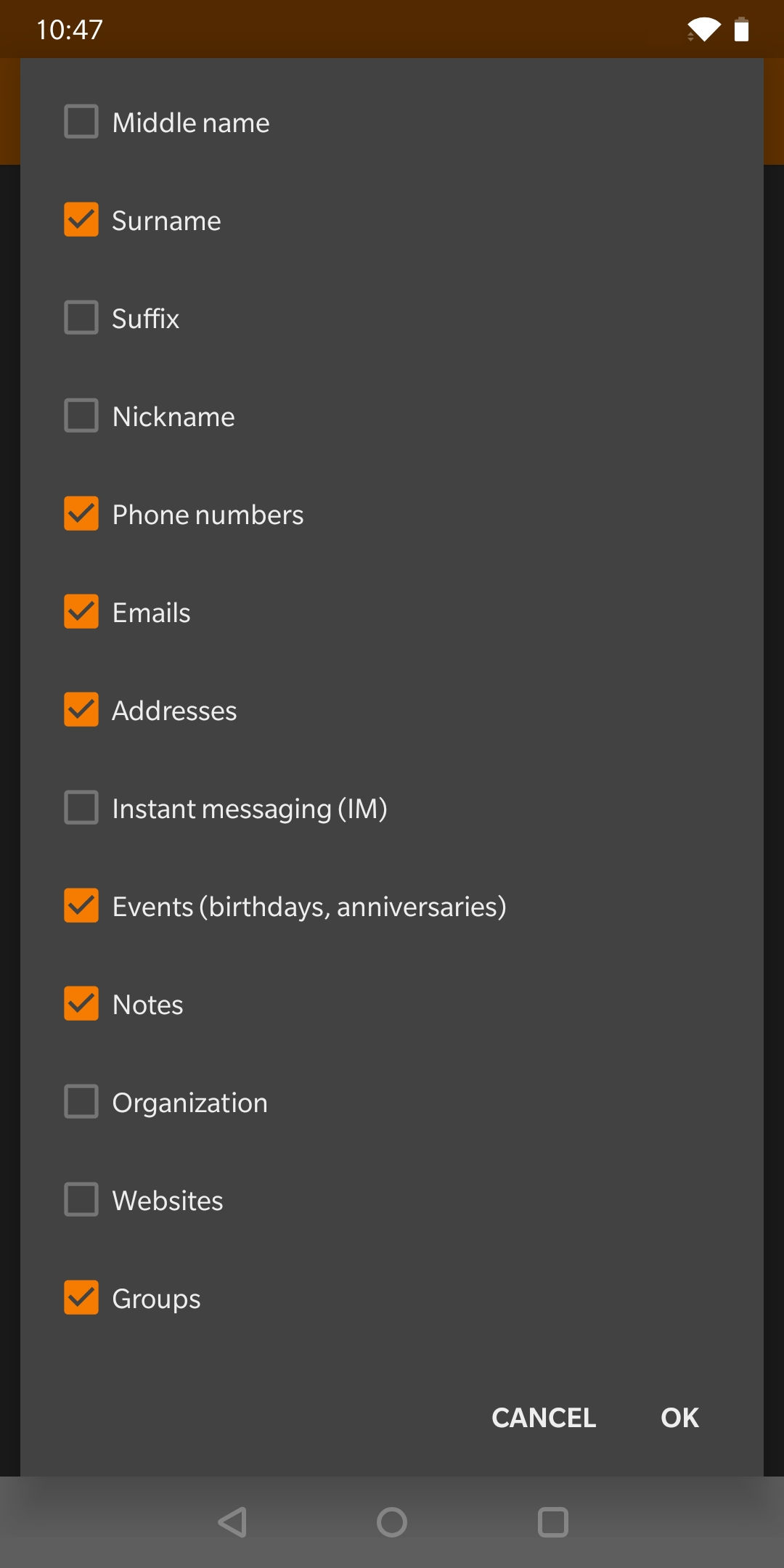
Task: Tick the Nickname option
Action: coord(81,416)
